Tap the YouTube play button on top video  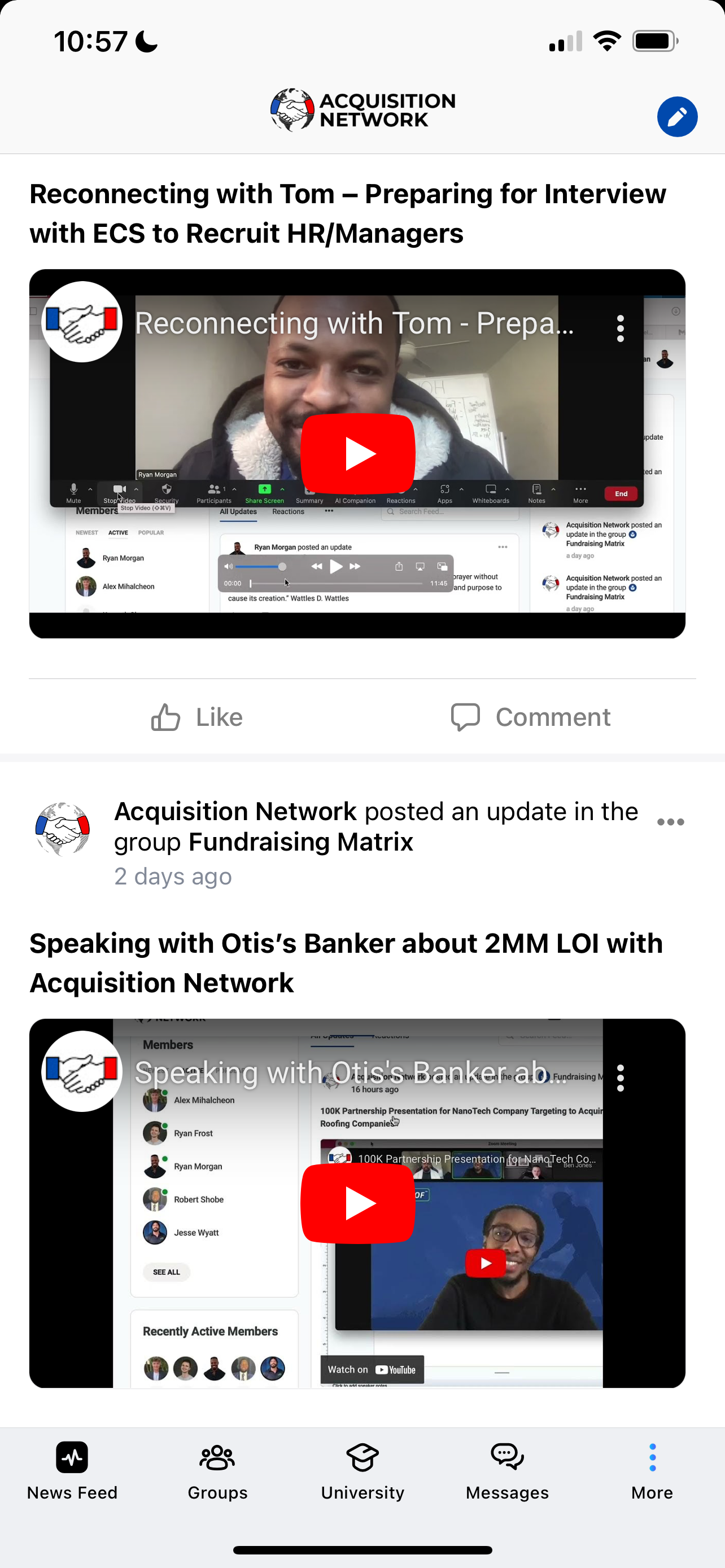(358, 453)
